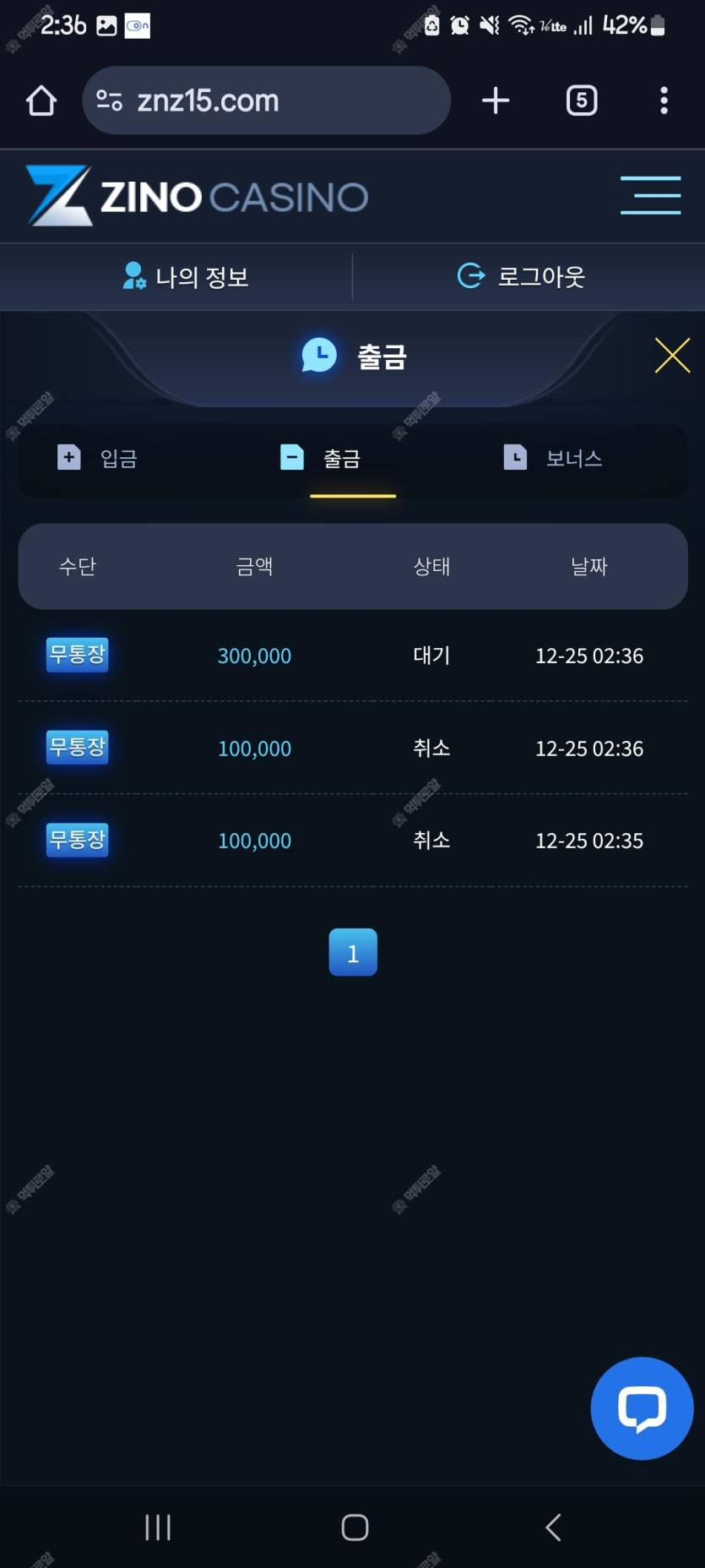Switch to the 보너스 tab

pos(553,458)
